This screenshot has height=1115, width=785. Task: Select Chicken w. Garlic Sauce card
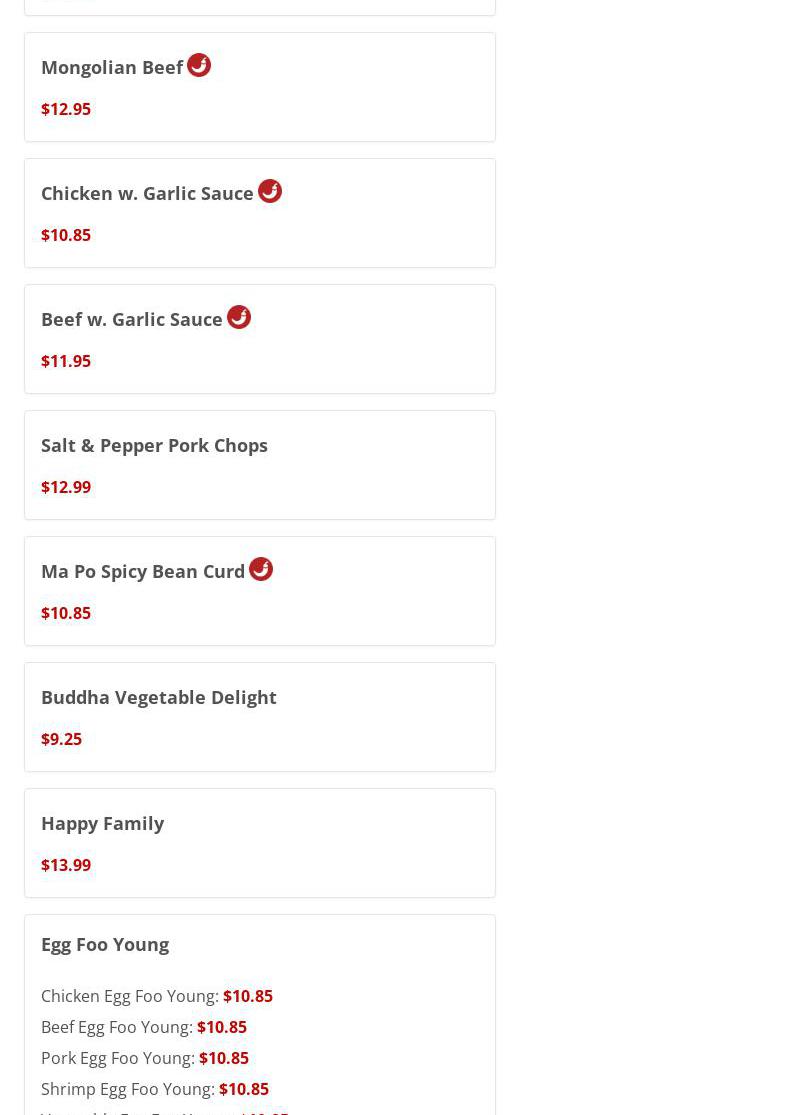(259, 213)
